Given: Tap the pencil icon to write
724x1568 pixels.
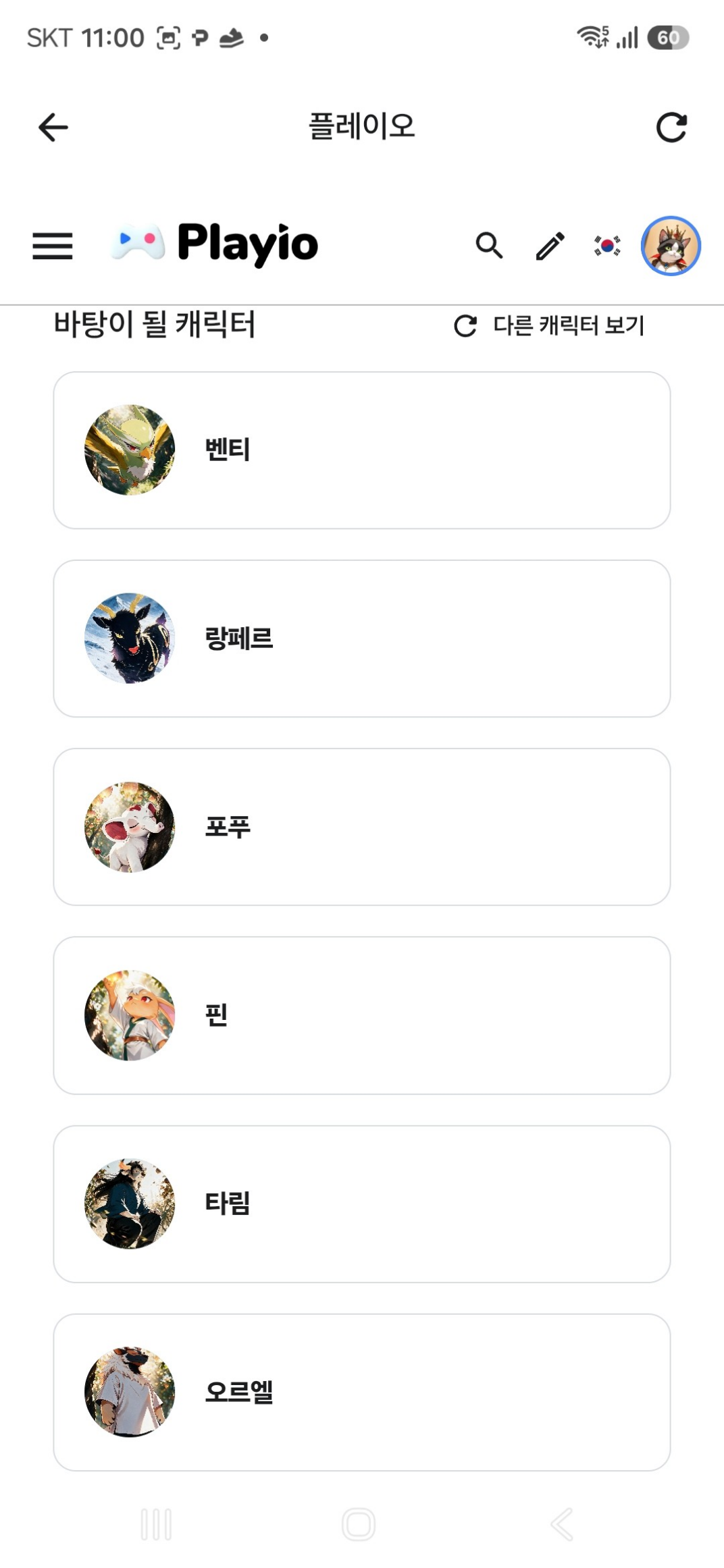Looking at the screenshot, I should point(550,246).
